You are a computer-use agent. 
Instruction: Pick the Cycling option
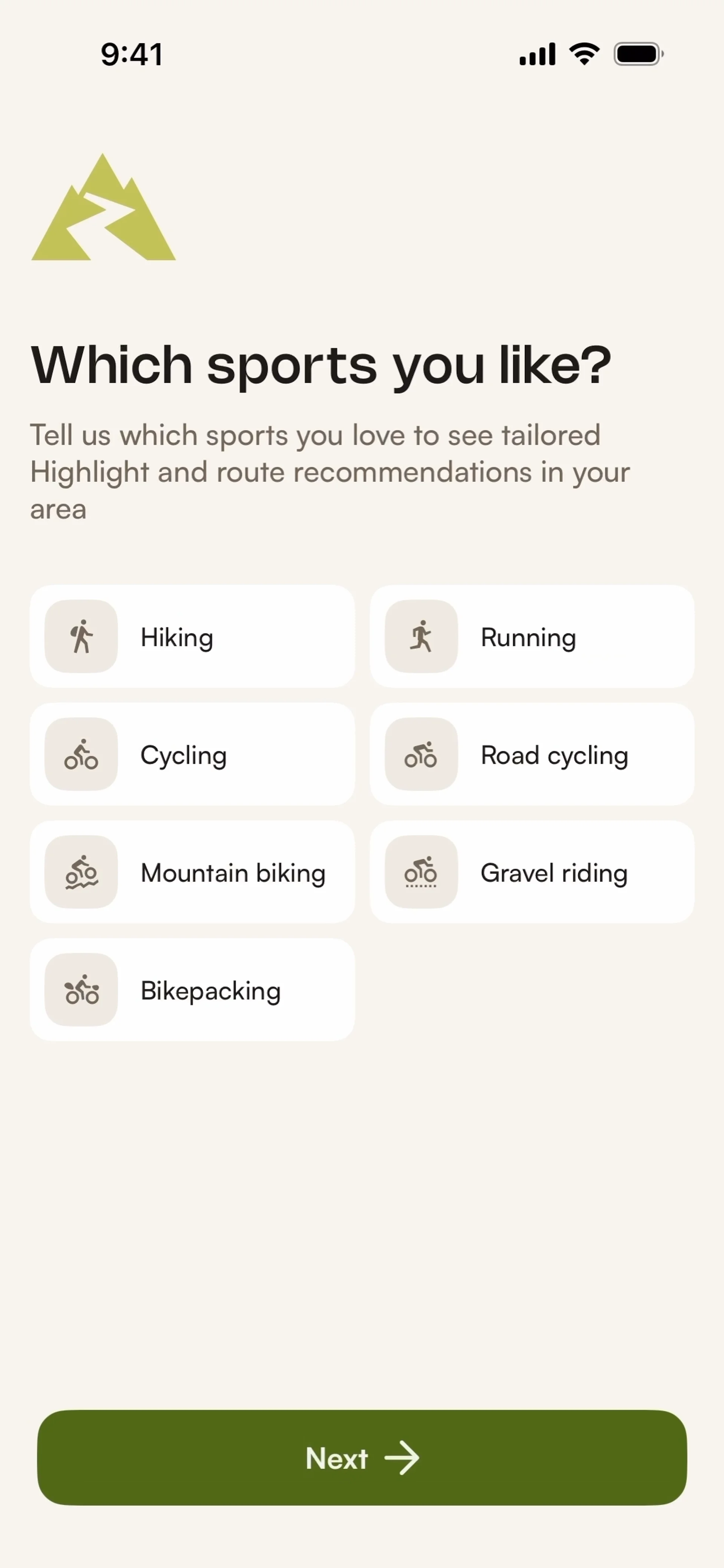pyautogui.click(x=192, y=754)
